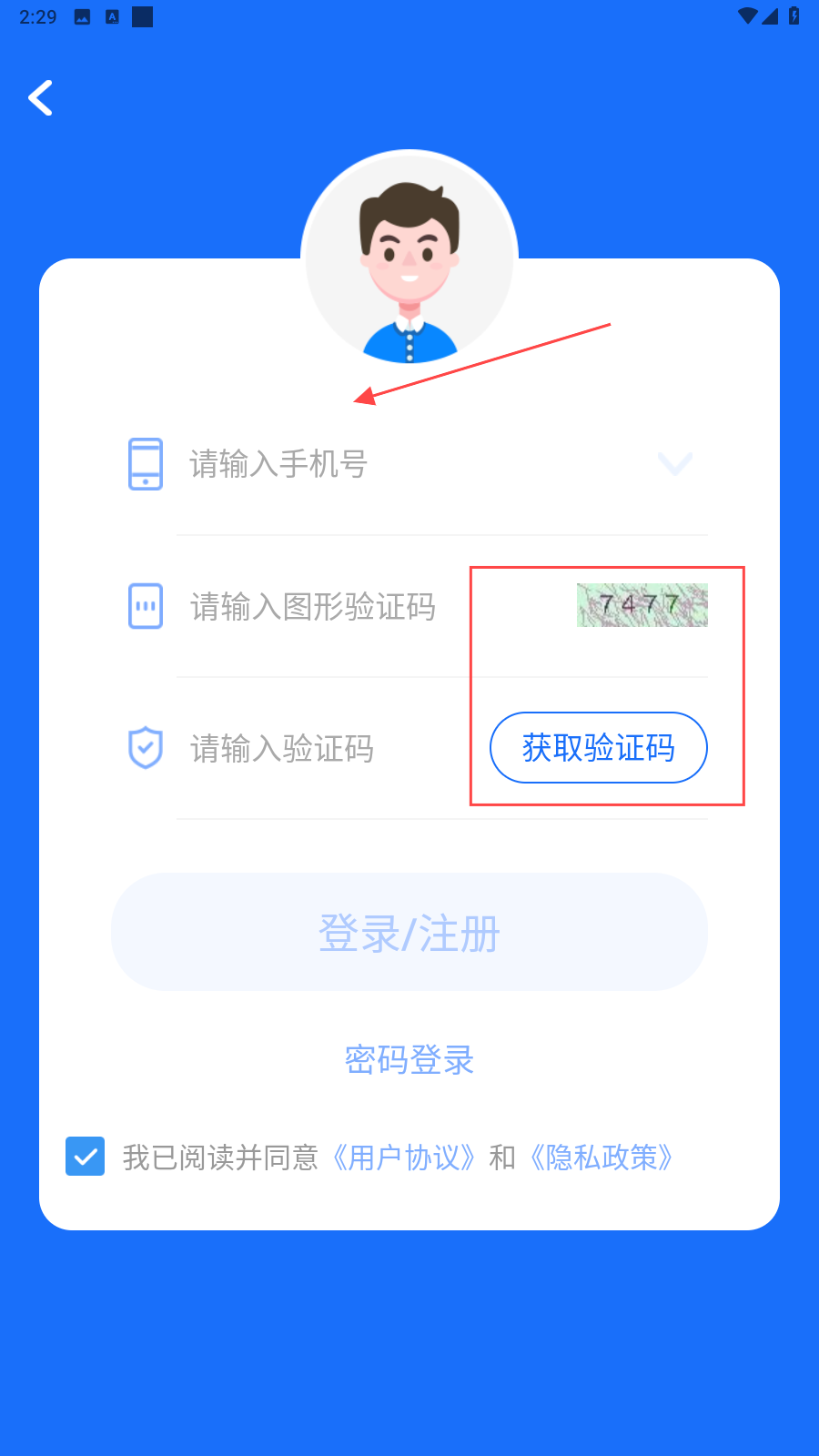Uncheck the agreement checkbox
The image size is (819, 1456).
(86, 1157)
